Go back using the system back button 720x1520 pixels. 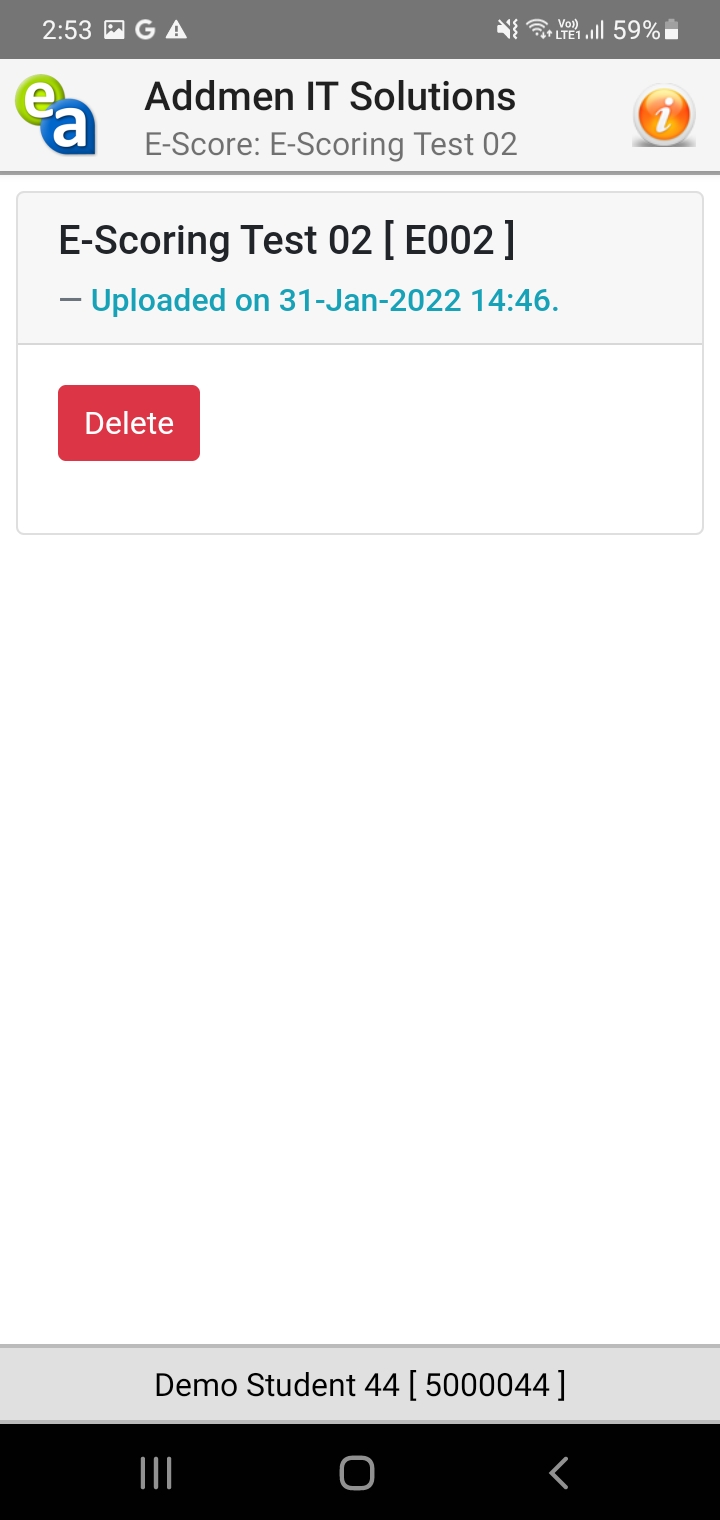(x=559, y=1472)
